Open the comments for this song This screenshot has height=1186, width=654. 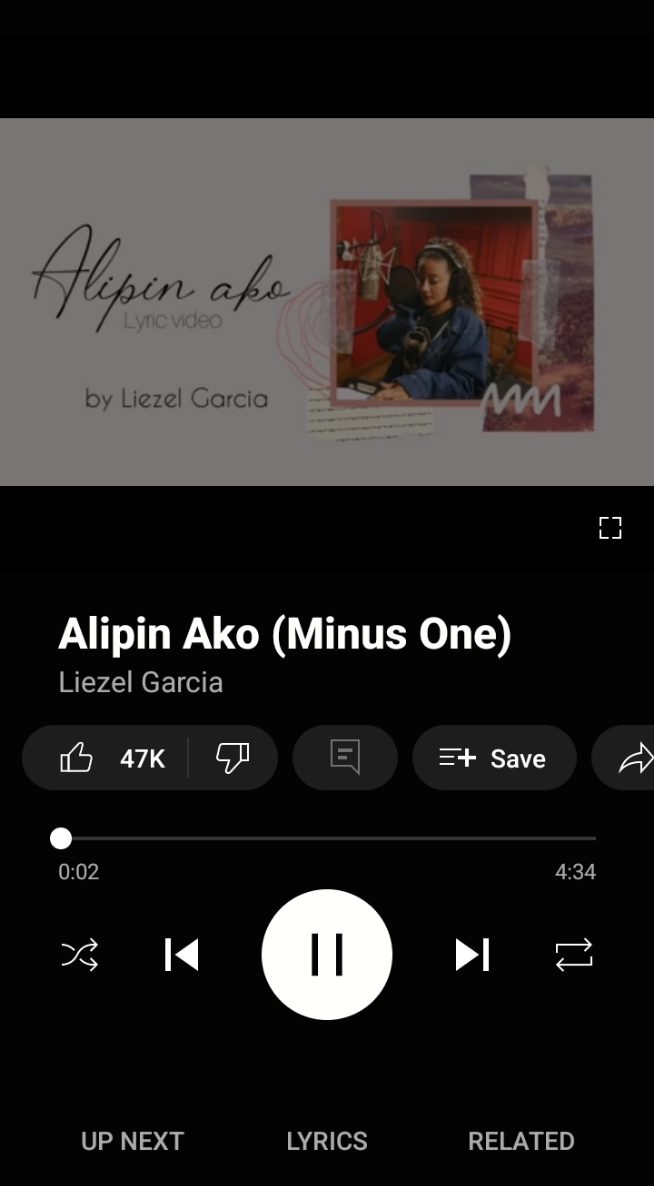point(345,759)
